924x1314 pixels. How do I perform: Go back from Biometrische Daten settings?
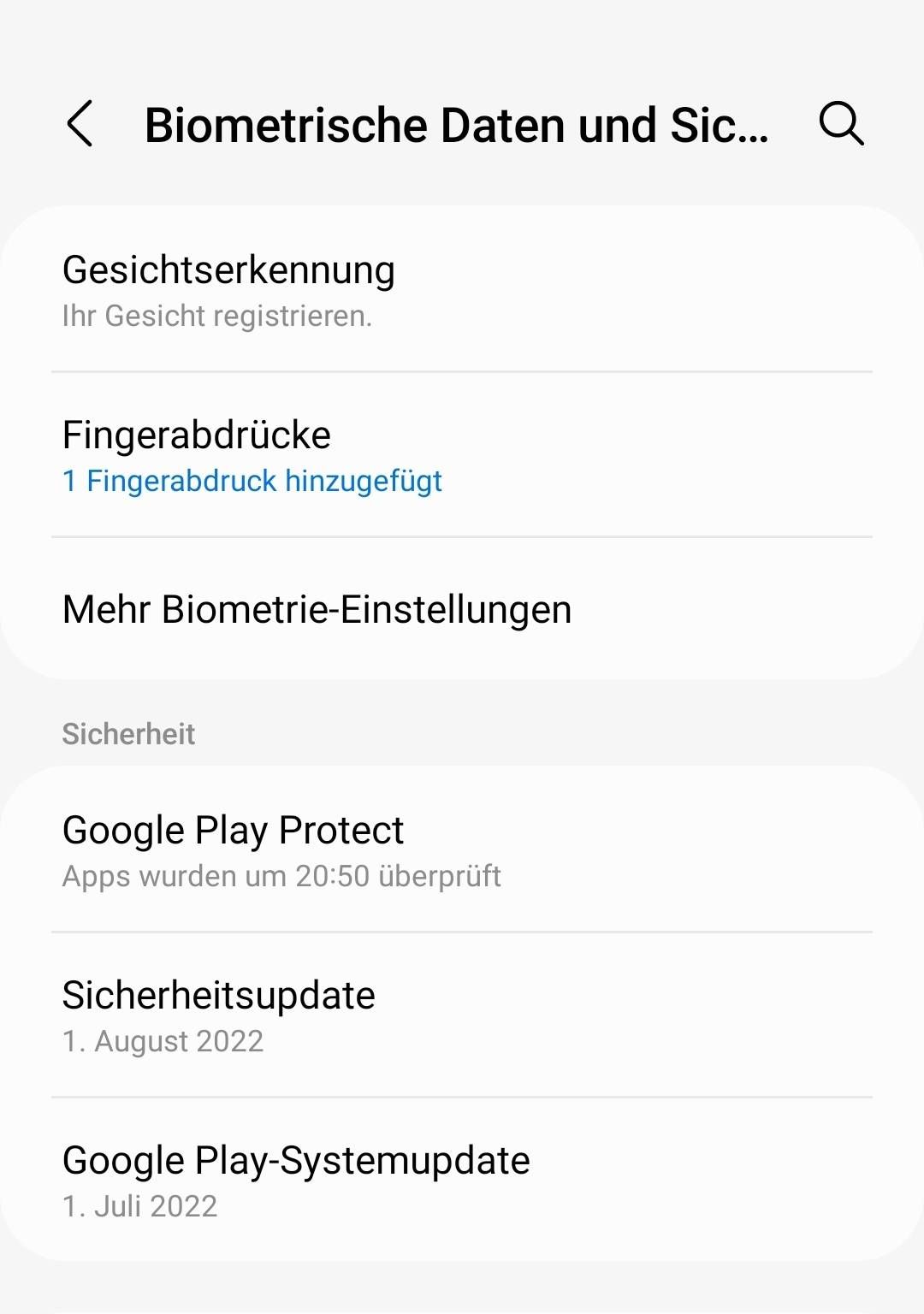80,124
